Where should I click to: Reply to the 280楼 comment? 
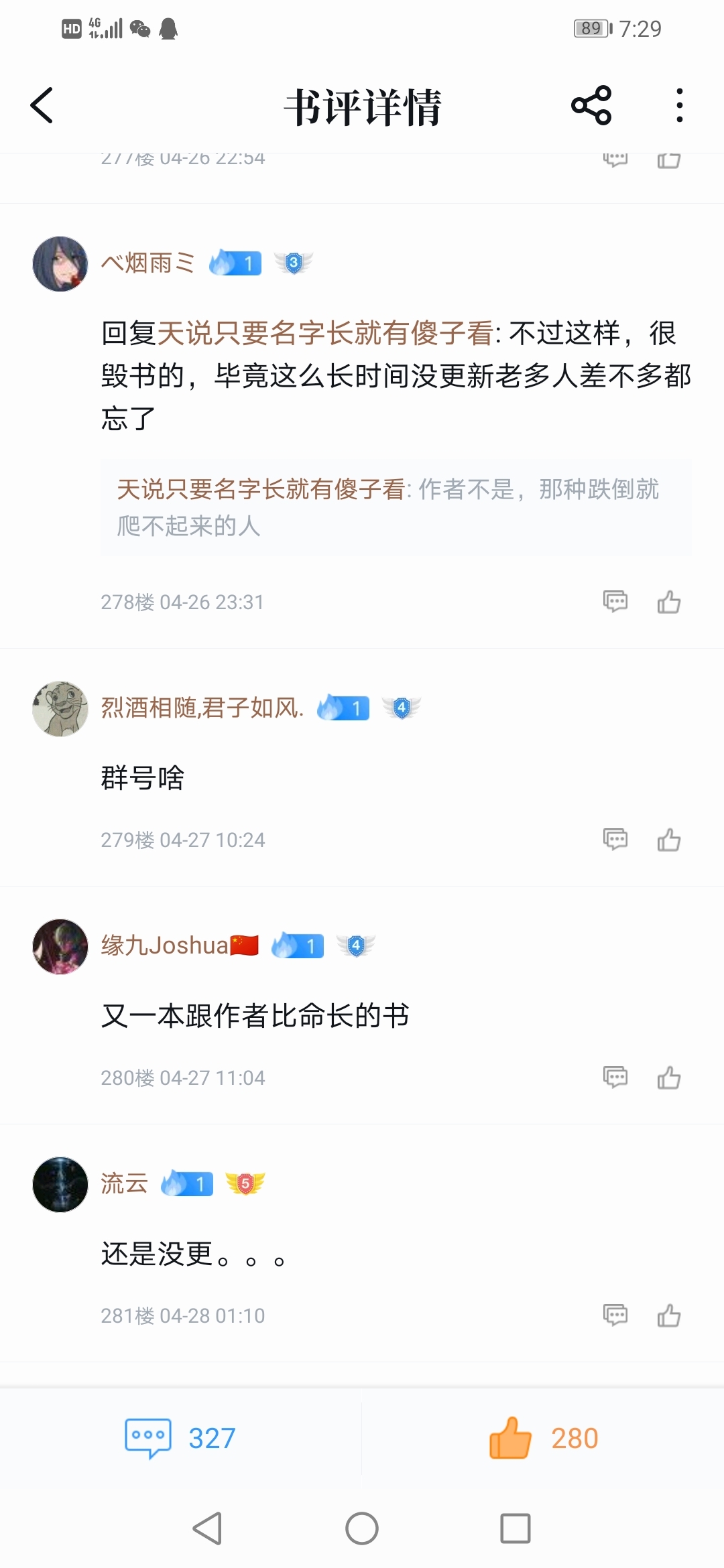click(615, 1077)
